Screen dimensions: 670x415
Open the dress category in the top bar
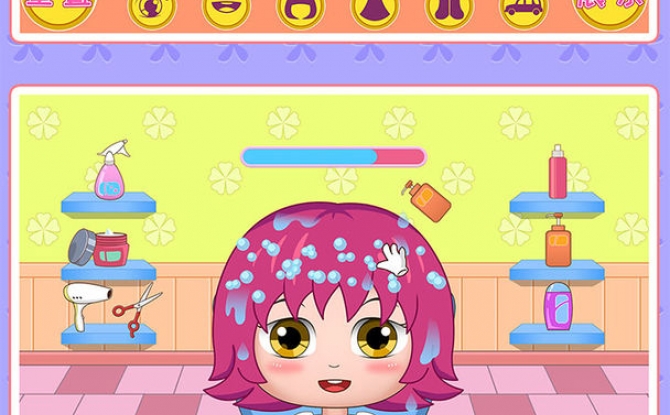point(375,10)
